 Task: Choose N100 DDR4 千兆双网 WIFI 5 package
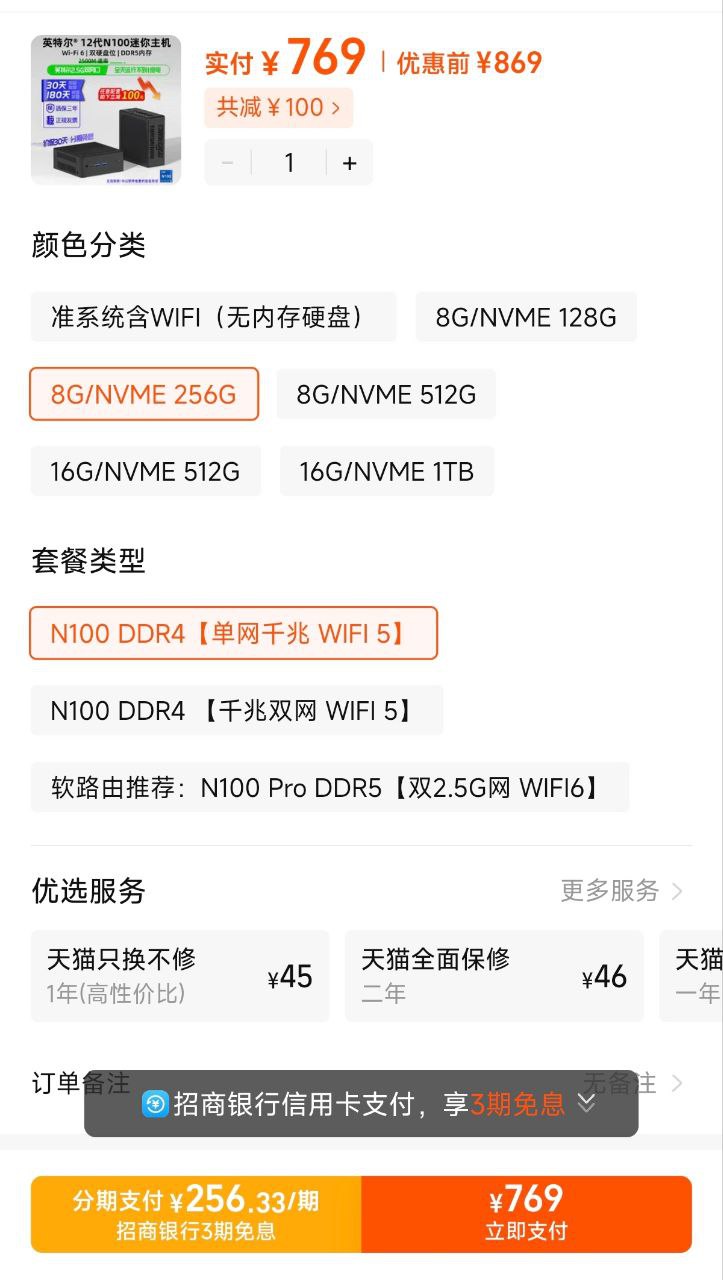coord(236,710)
